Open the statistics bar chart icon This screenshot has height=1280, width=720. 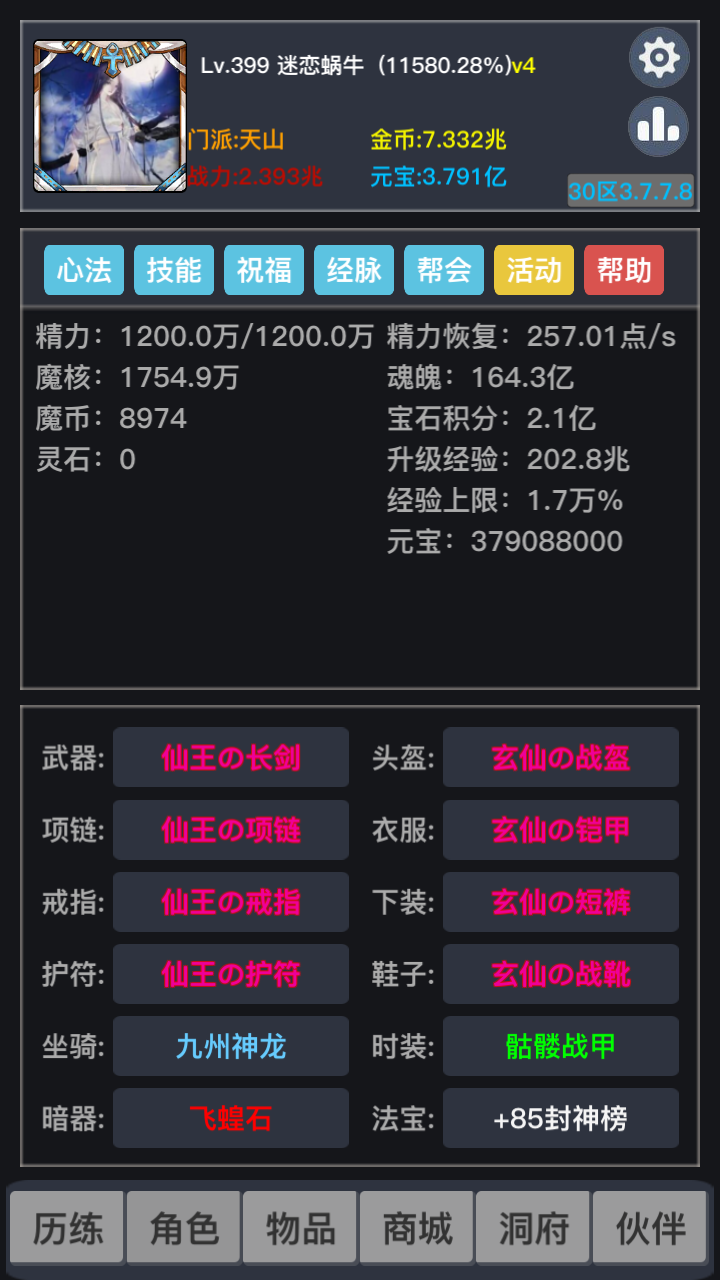tap(658, 126)
